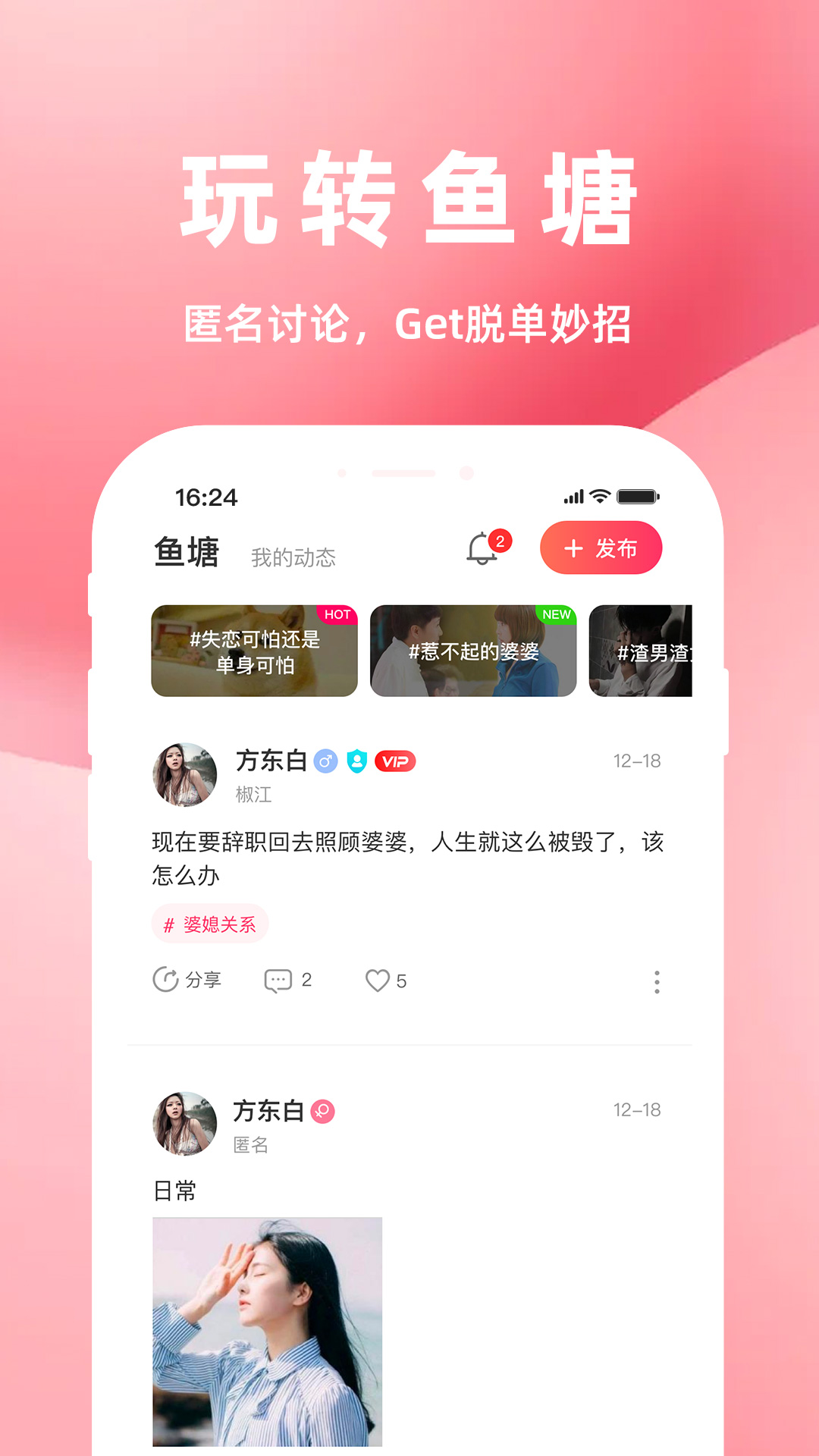Image resolution: width=819 pixels, height=1456 pixels.
Task: Open the HOT topic 失恋可怕还是单身可怕
Action: (x=253, y=650)
